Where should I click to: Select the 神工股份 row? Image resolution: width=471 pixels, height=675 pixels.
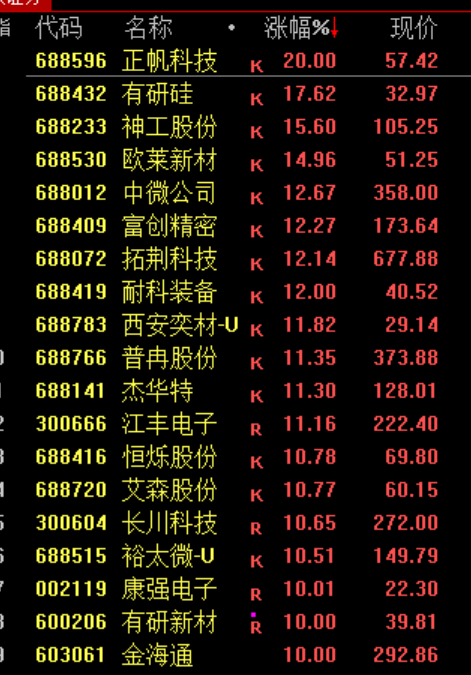point(236,127)
